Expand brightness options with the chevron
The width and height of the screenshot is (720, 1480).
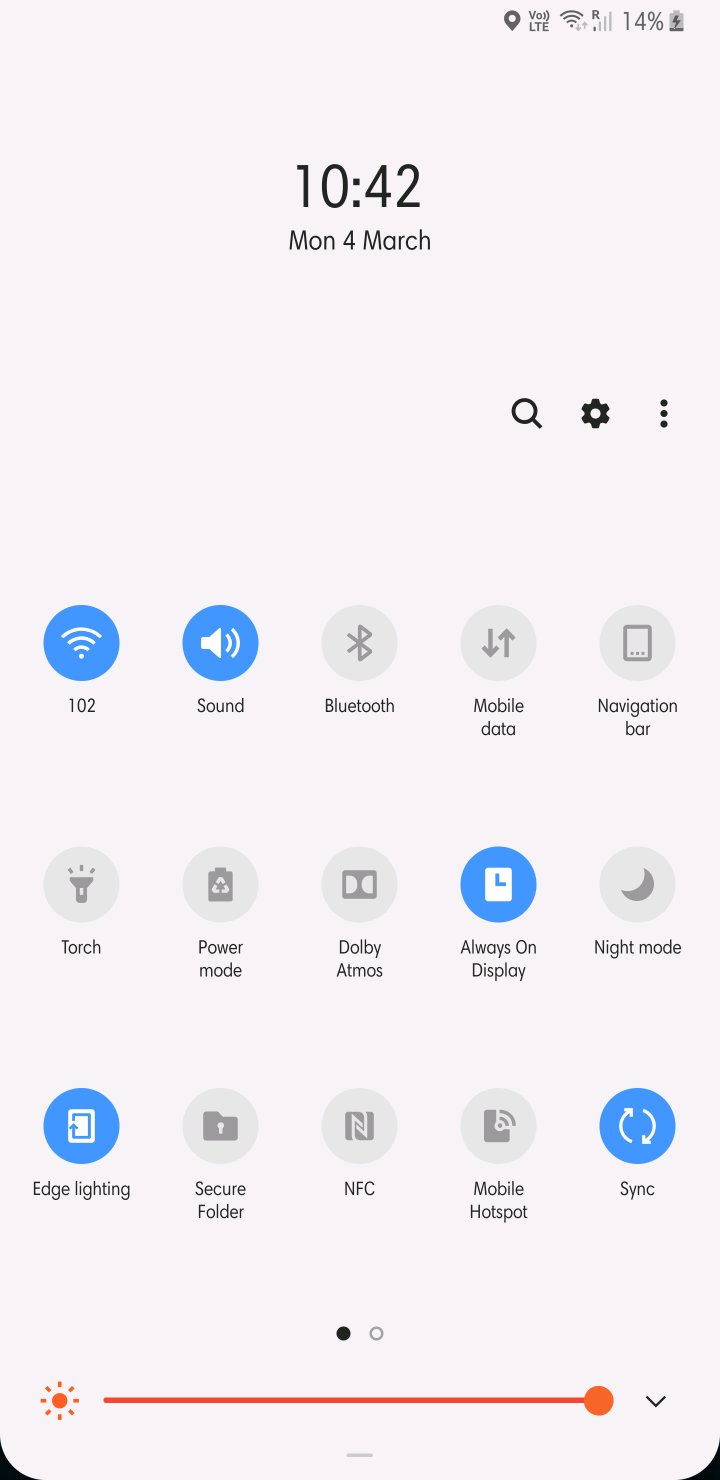tap(656, 1401)
